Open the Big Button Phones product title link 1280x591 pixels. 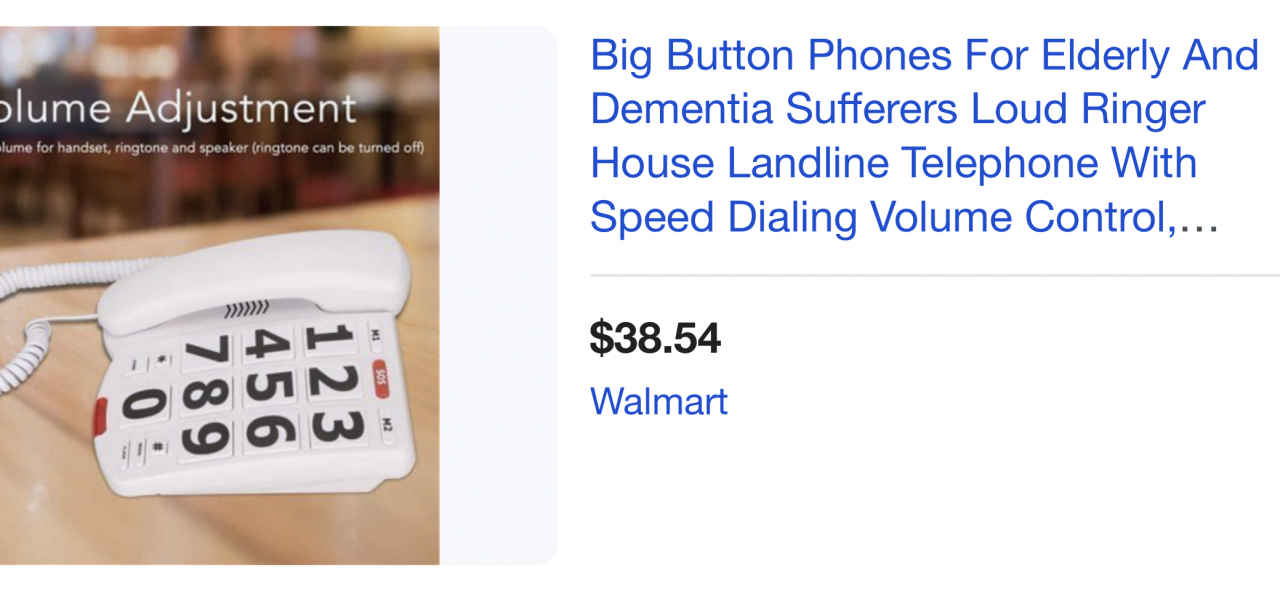pos(923,136)
